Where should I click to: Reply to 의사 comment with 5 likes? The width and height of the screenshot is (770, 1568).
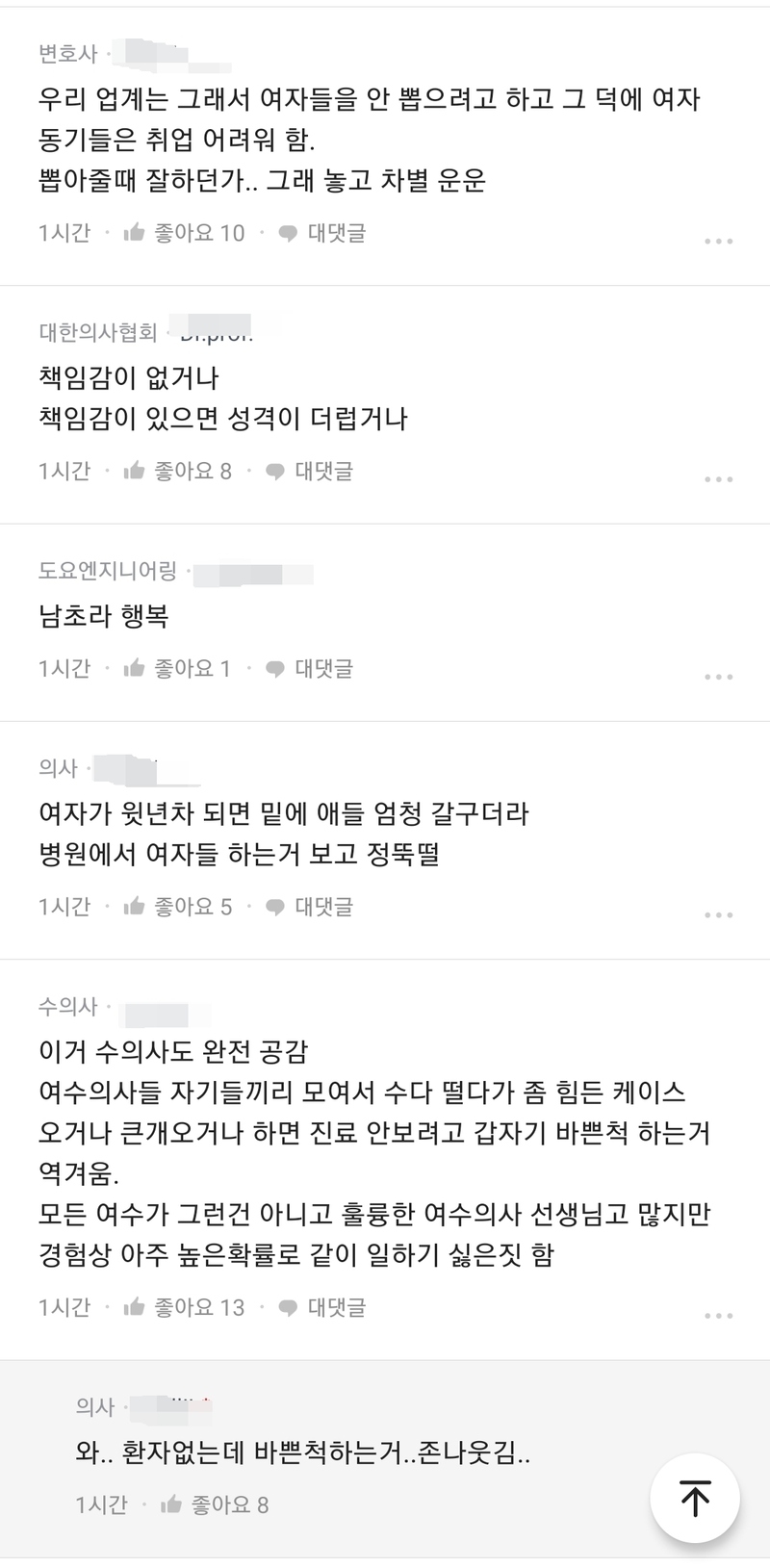[310, 906]
